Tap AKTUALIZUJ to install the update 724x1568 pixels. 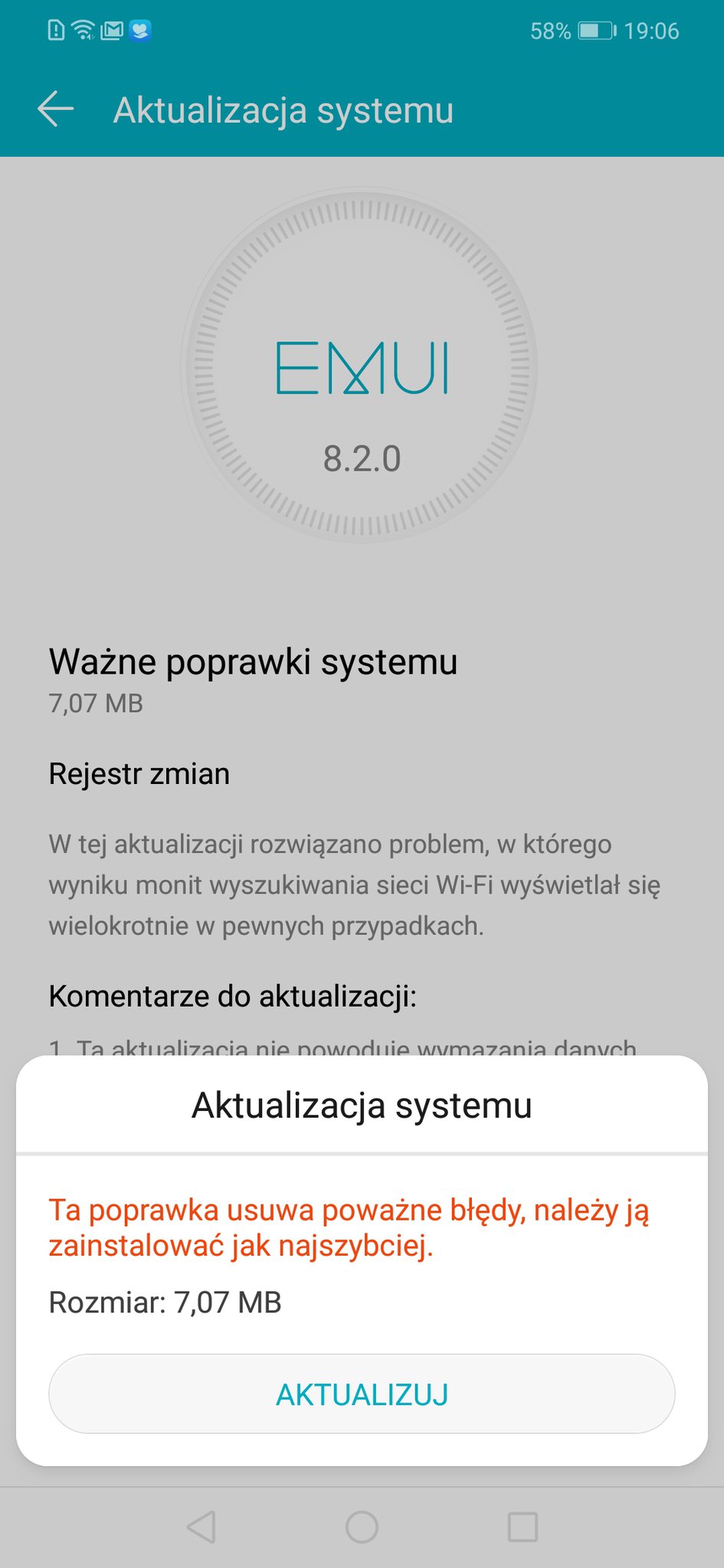coord(362,1394)
